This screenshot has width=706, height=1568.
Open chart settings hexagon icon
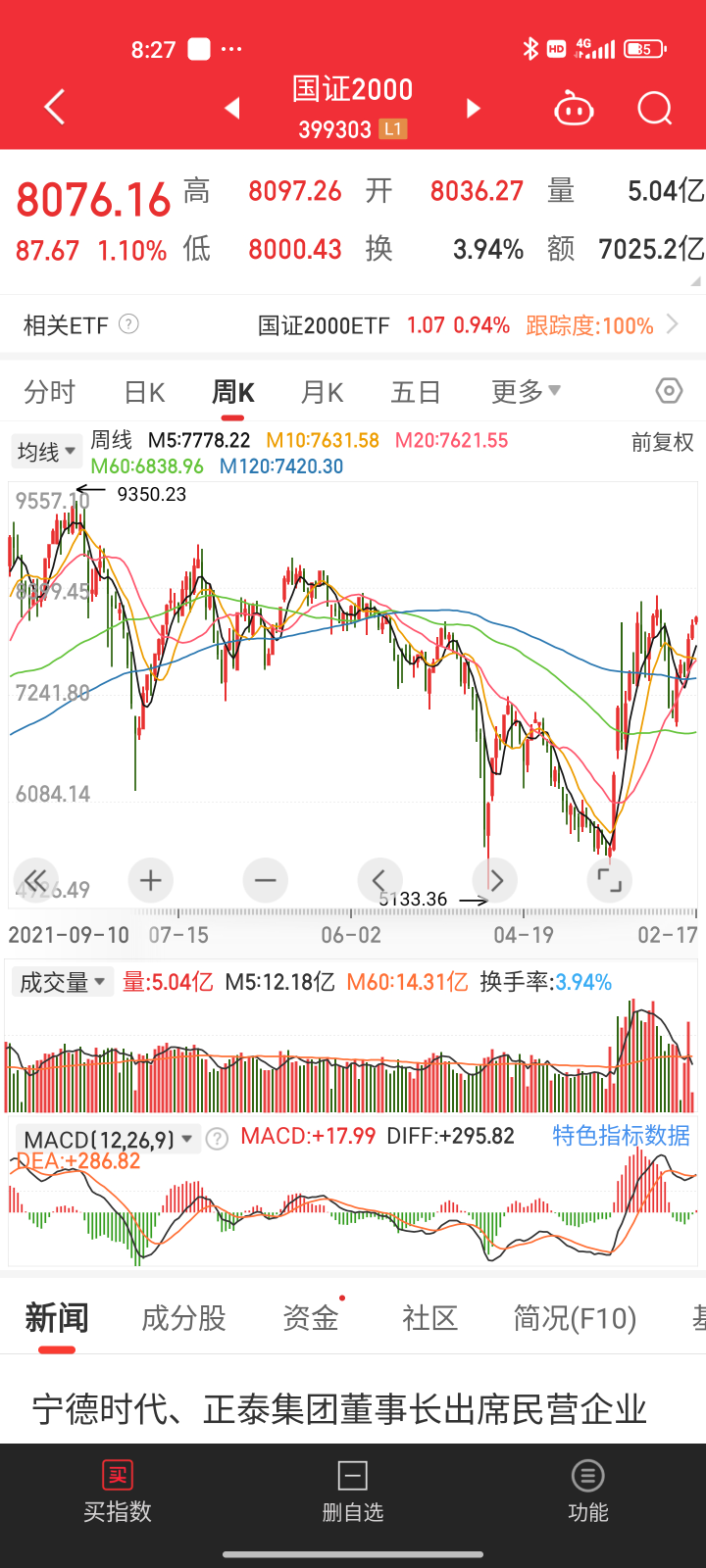coord(668,391)
